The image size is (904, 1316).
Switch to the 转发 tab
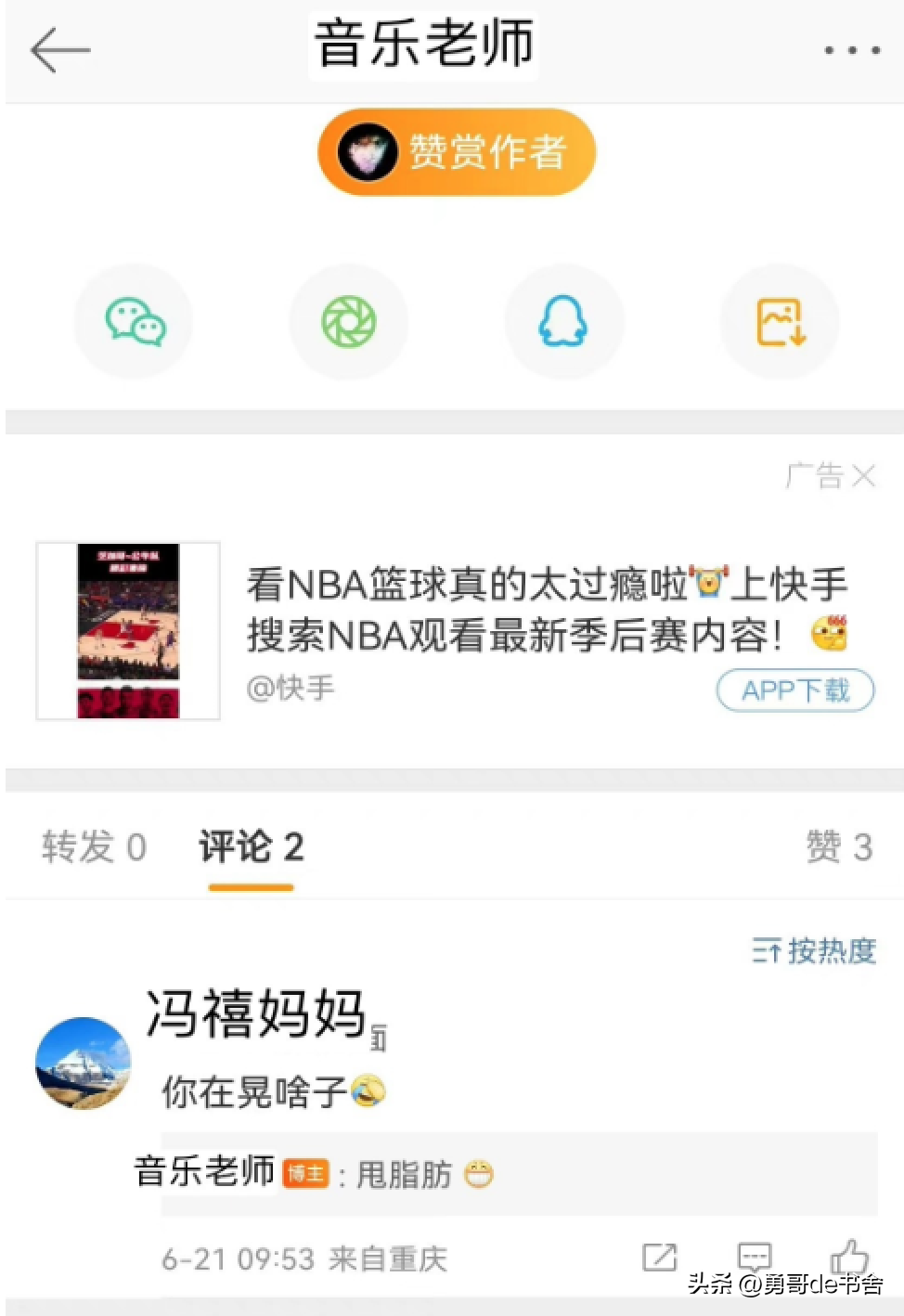(x=94, y=846)
